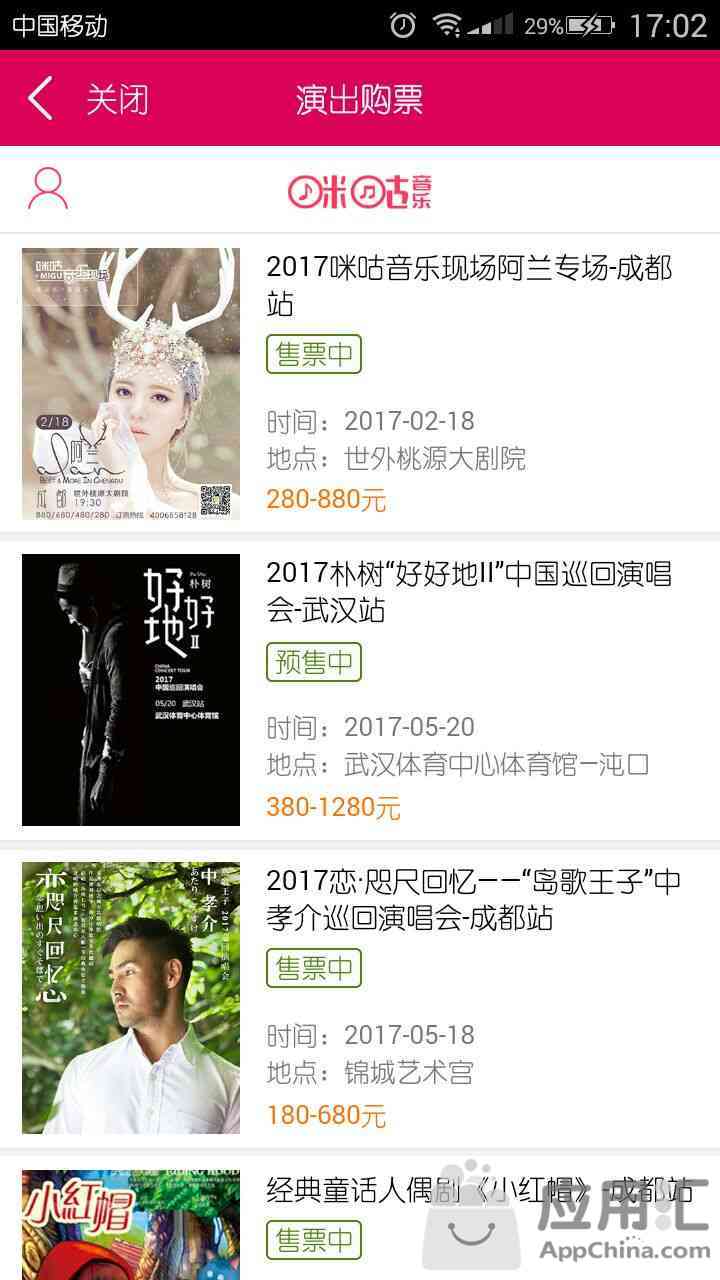View the 中孝介 poster thumbnail
Image resolution: width=720 pixels, height=1280 pixels.
click(x=131, y=998)
